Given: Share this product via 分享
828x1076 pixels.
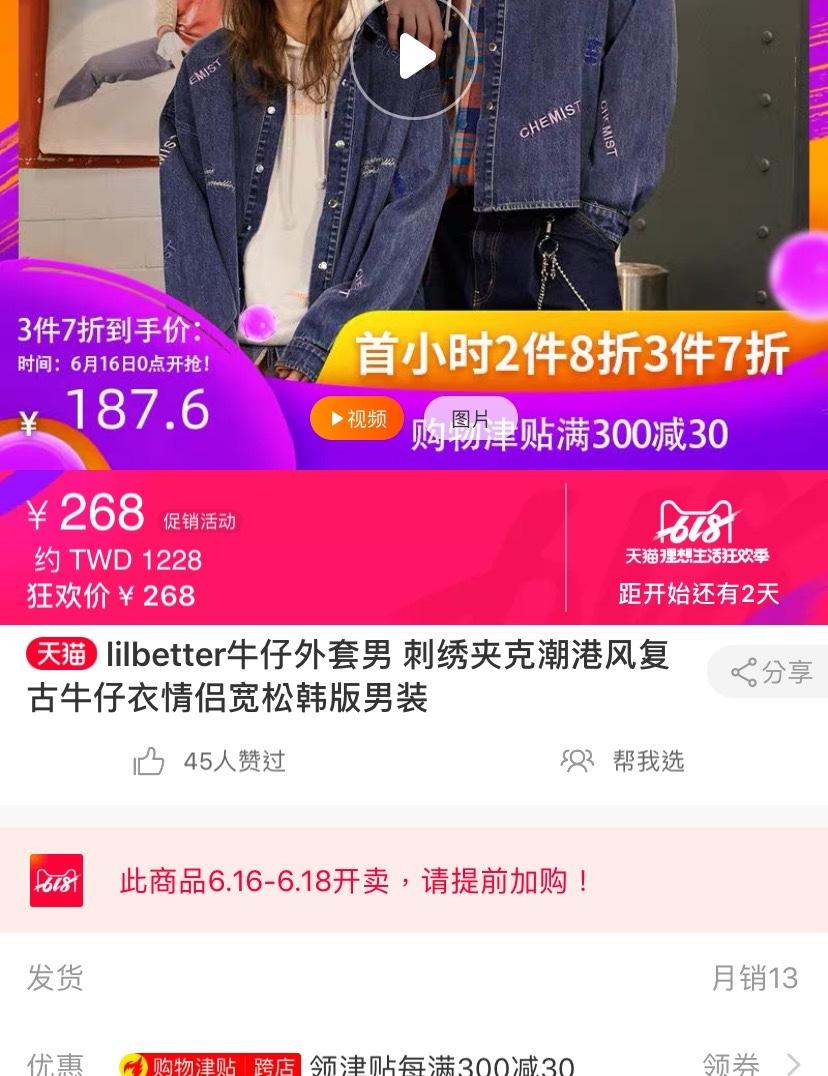Looking at the screenshot, I should click(771, 672).
